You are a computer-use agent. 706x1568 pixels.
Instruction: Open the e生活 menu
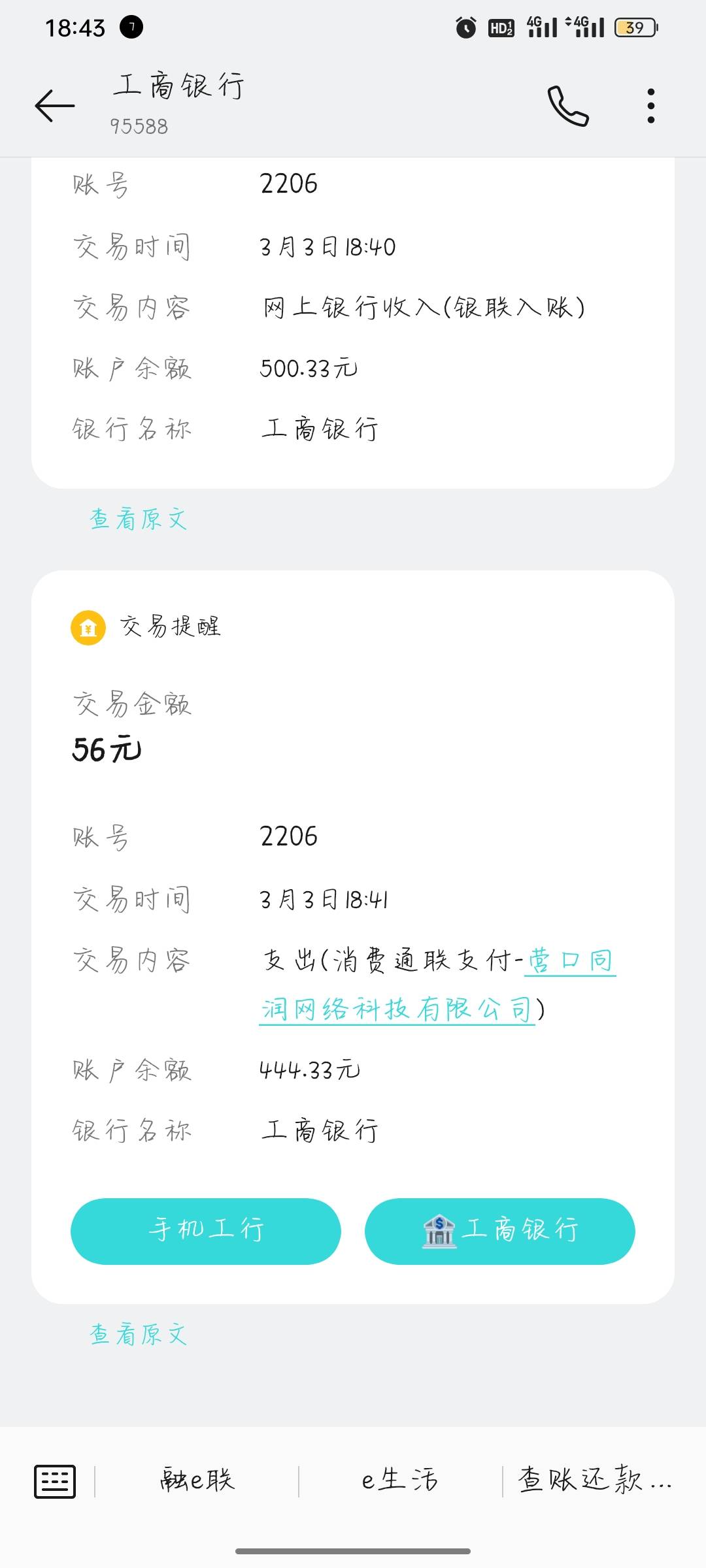click(x=400, y=1480)
